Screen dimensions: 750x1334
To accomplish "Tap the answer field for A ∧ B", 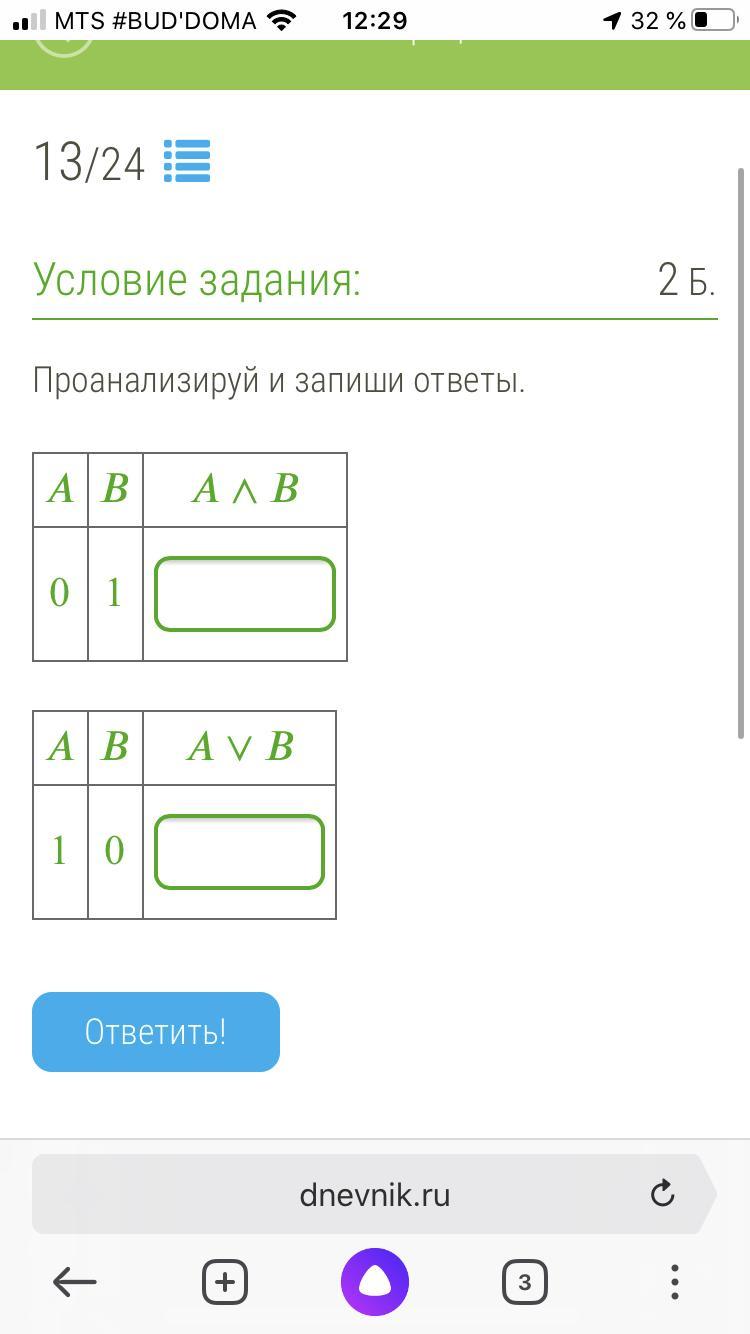I will 245,594.
